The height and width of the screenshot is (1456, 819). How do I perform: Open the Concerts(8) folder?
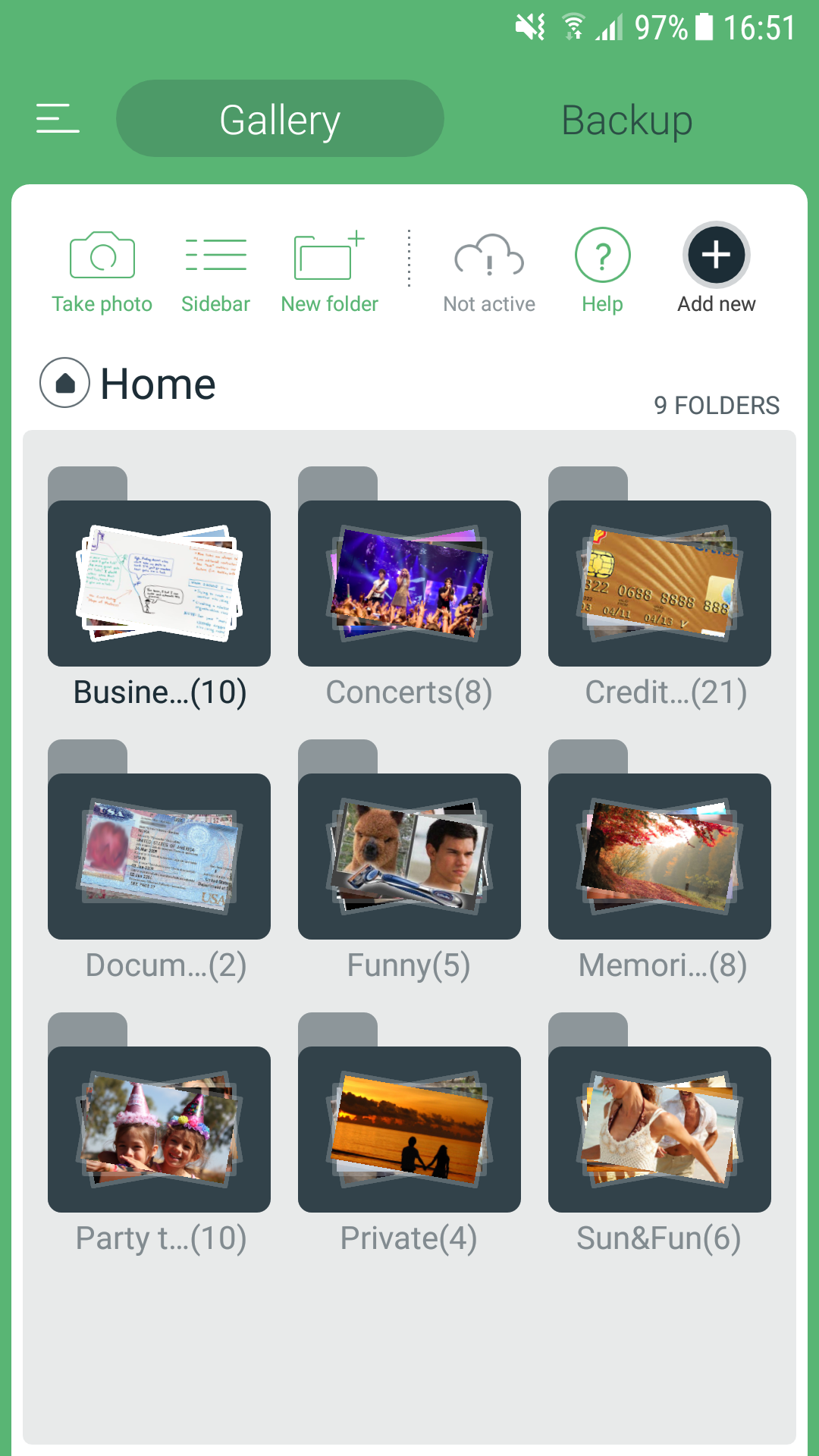coord(409,582)
